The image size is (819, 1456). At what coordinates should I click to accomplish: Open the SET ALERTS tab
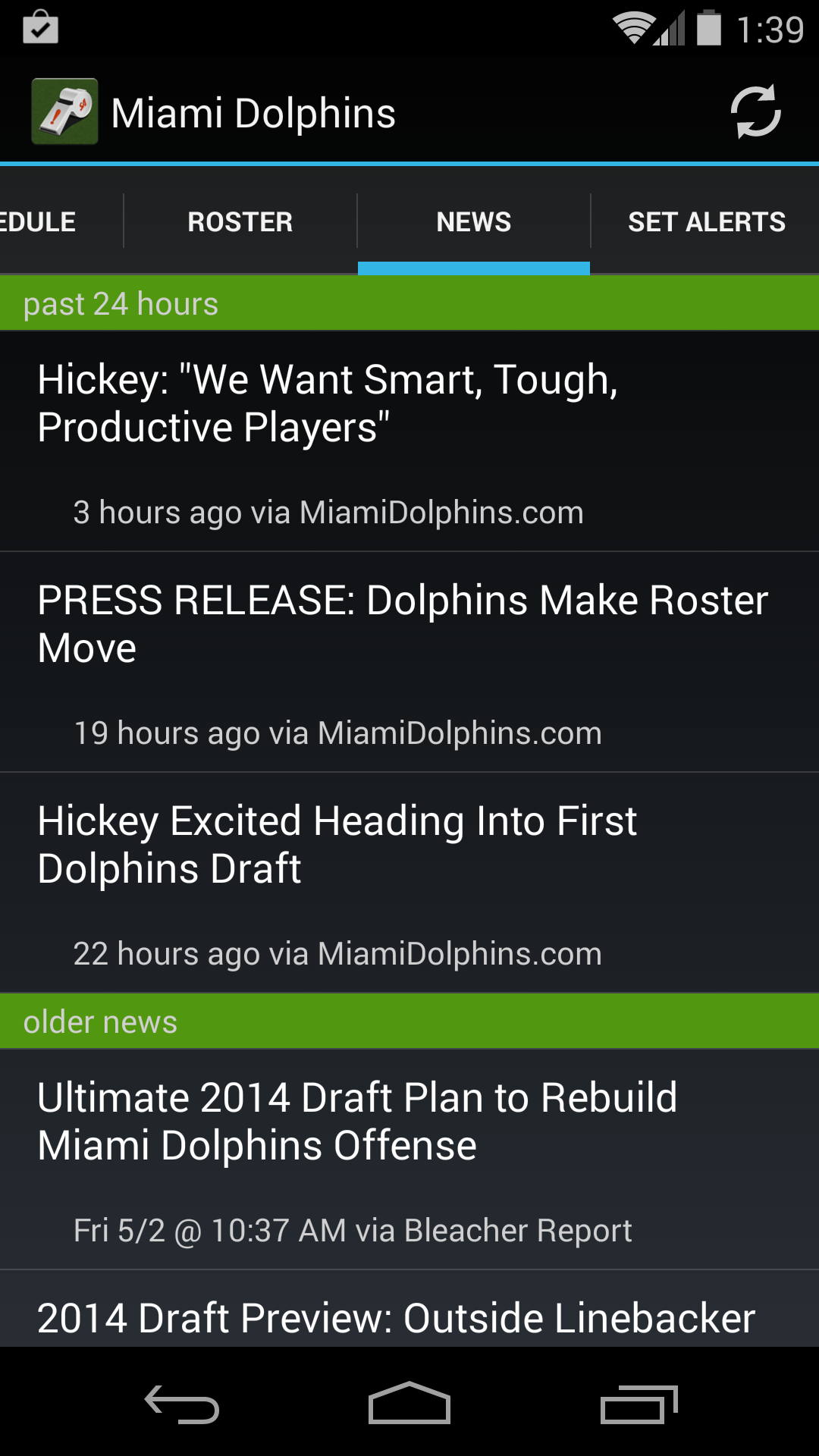[x=707, y=221]
